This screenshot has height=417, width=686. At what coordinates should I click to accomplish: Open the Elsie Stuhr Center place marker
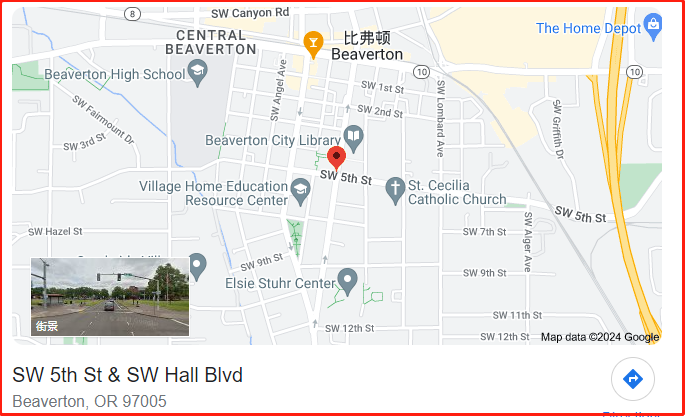pyautogui.click(x=347, y=279)
